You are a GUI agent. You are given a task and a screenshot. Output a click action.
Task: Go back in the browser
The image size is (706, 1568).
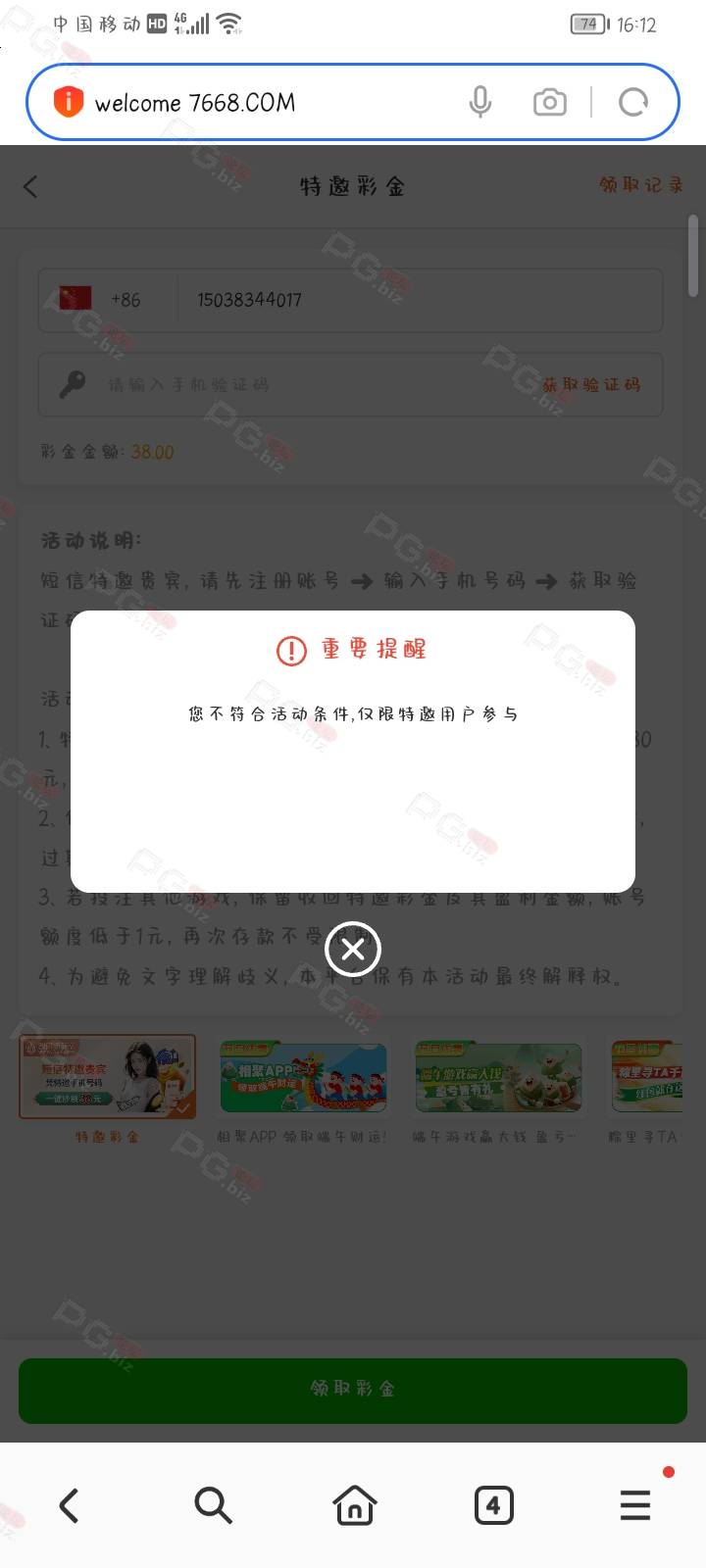pos(69,1505)
